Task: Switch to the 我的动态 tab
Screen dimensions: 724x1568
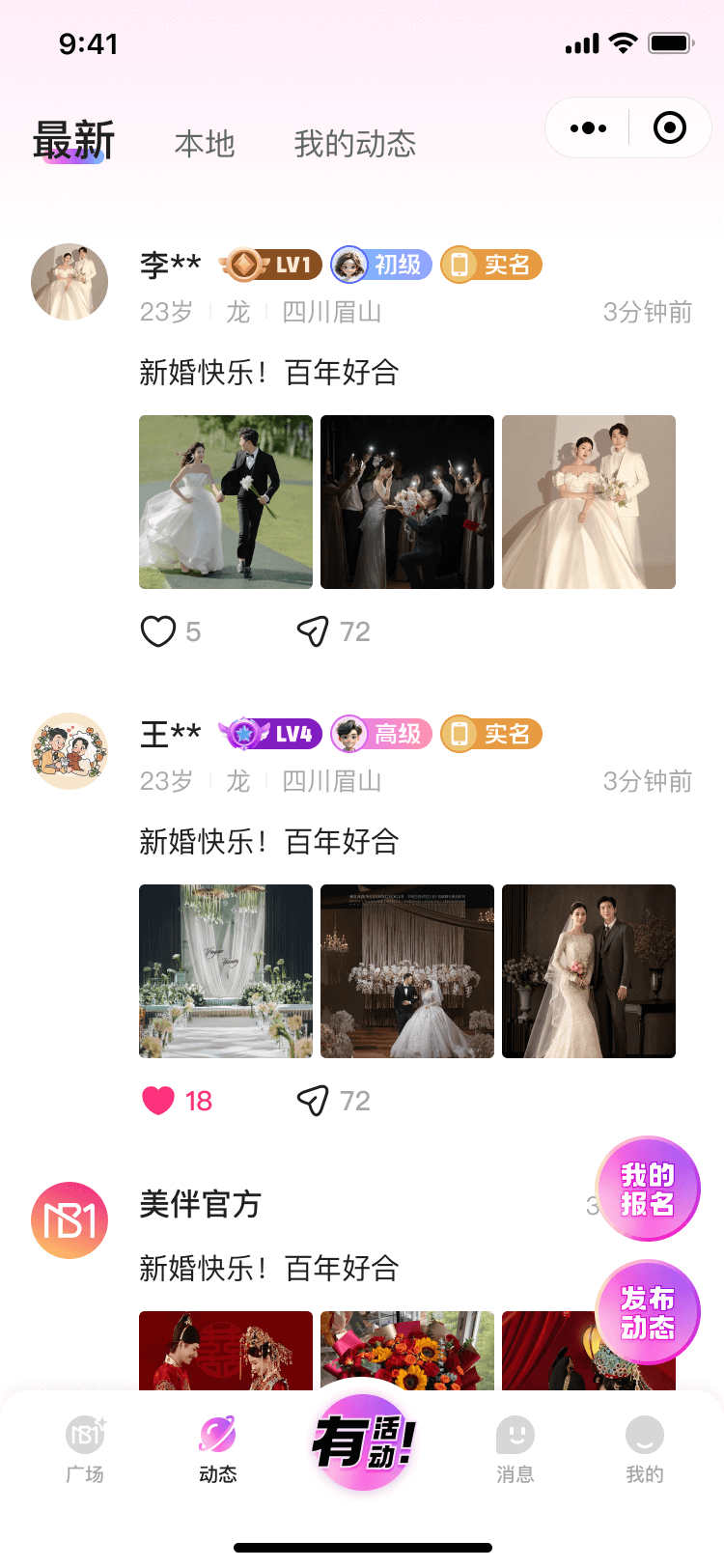Action: click(355, 143)
